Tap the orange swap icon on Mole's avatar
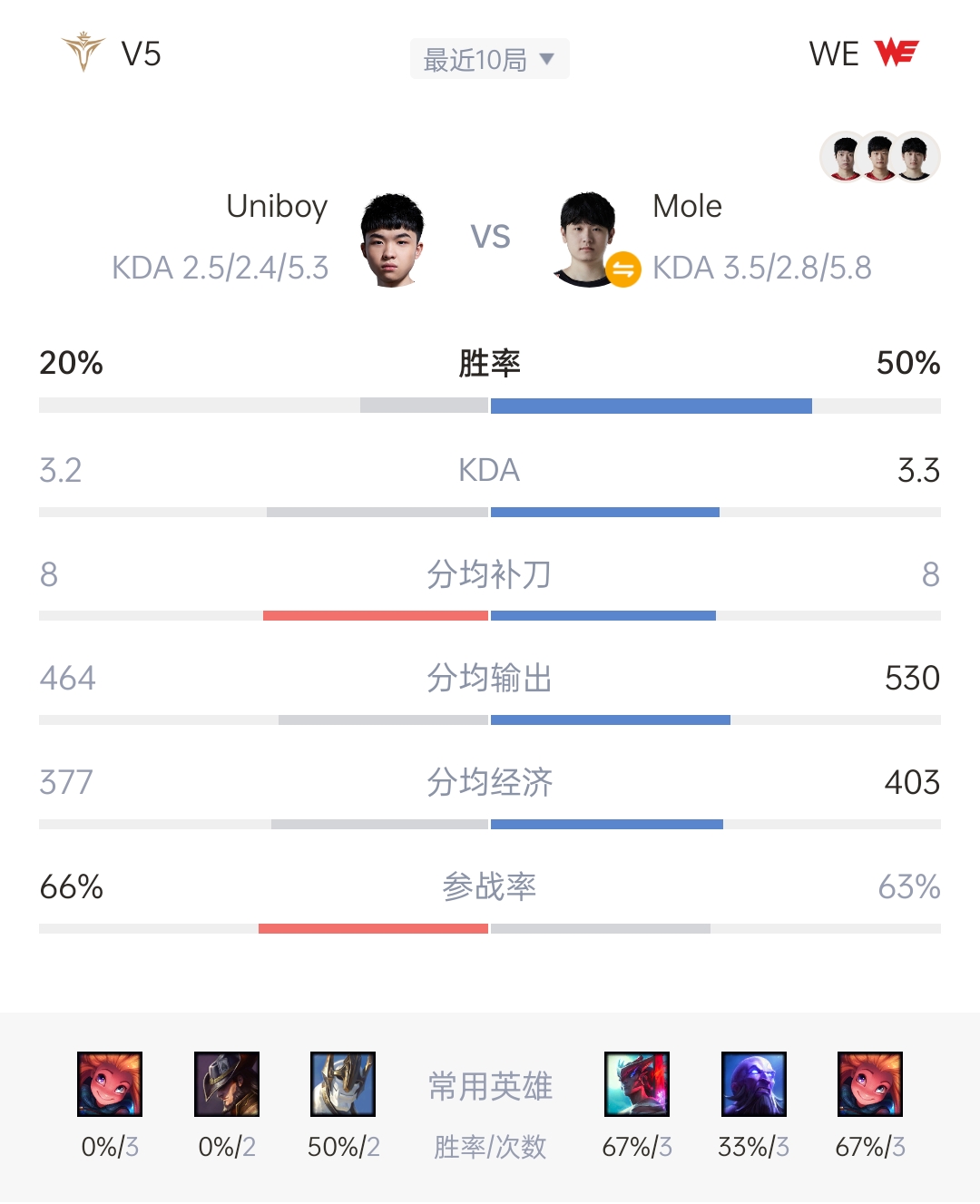 pyautogui.click(x=623, y=269)
